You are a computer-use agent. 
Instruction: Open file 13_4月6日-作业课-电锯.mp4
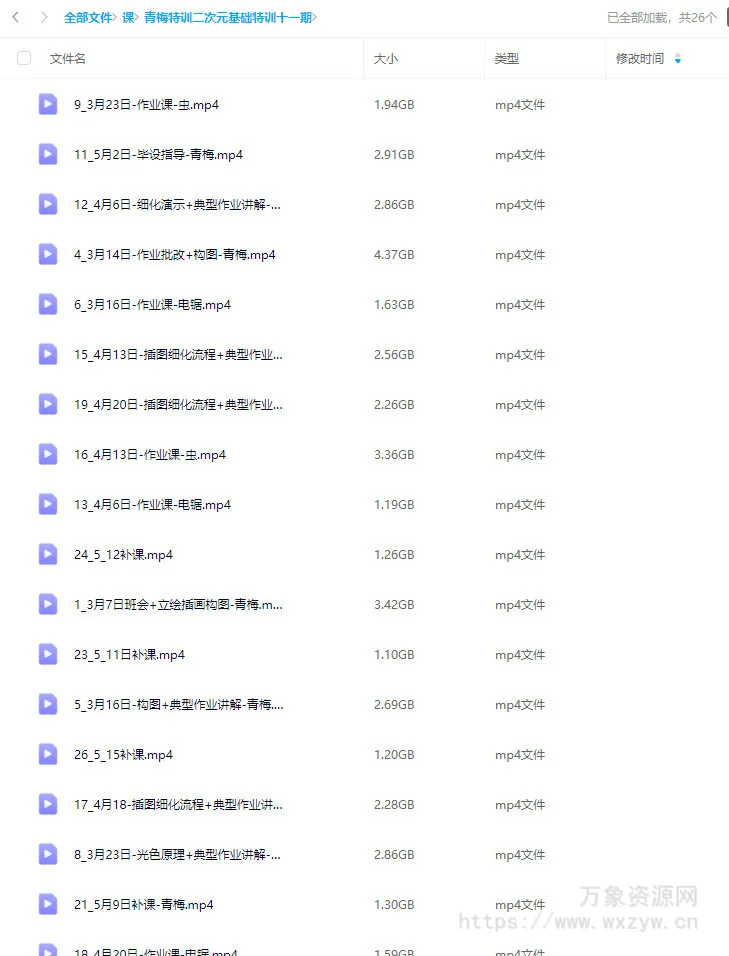(x=152, y=505)
